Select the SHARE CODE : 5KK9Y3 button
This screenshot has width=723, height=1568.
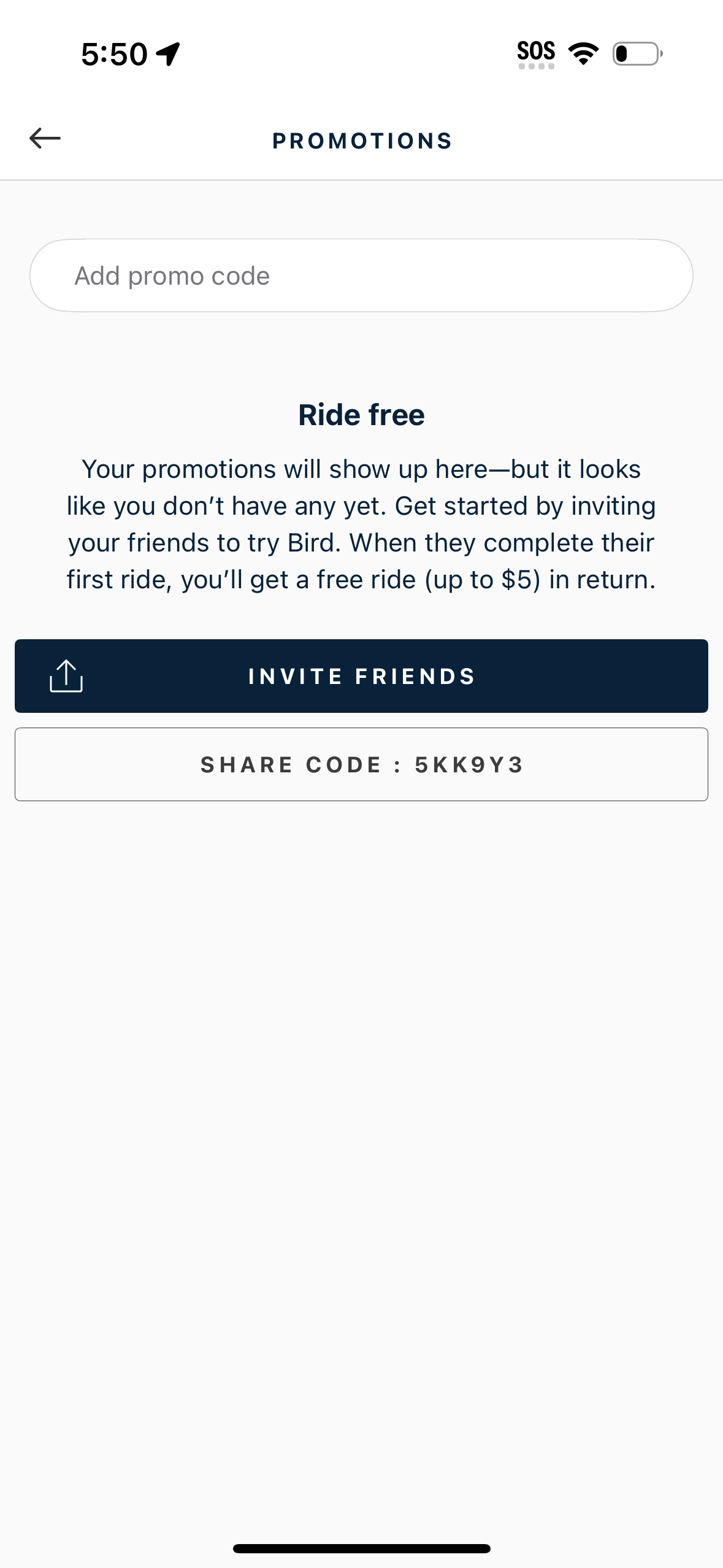pyautogui.click(x=361, y=764)
